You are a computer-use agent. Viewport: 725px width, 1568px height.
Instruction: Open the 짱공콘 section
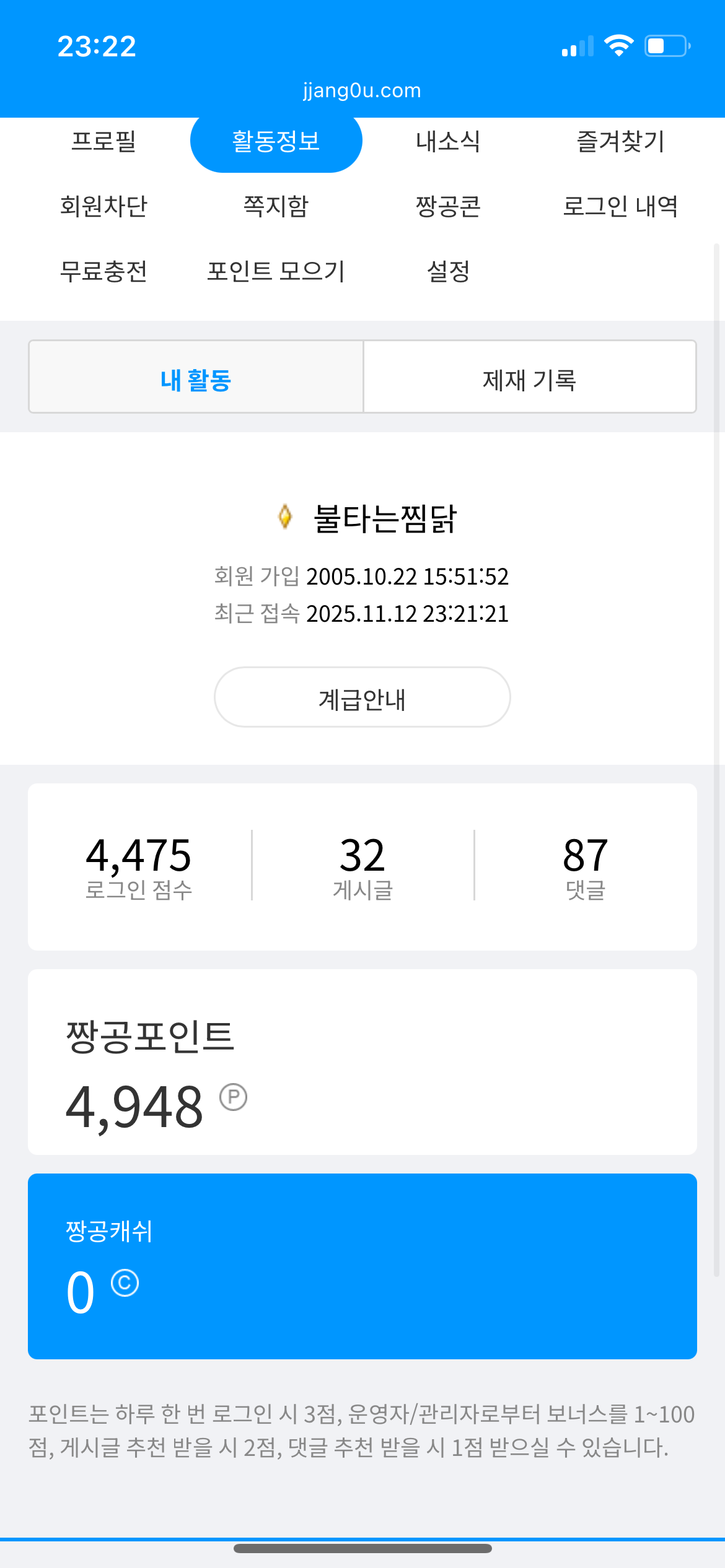pos(448,206)
